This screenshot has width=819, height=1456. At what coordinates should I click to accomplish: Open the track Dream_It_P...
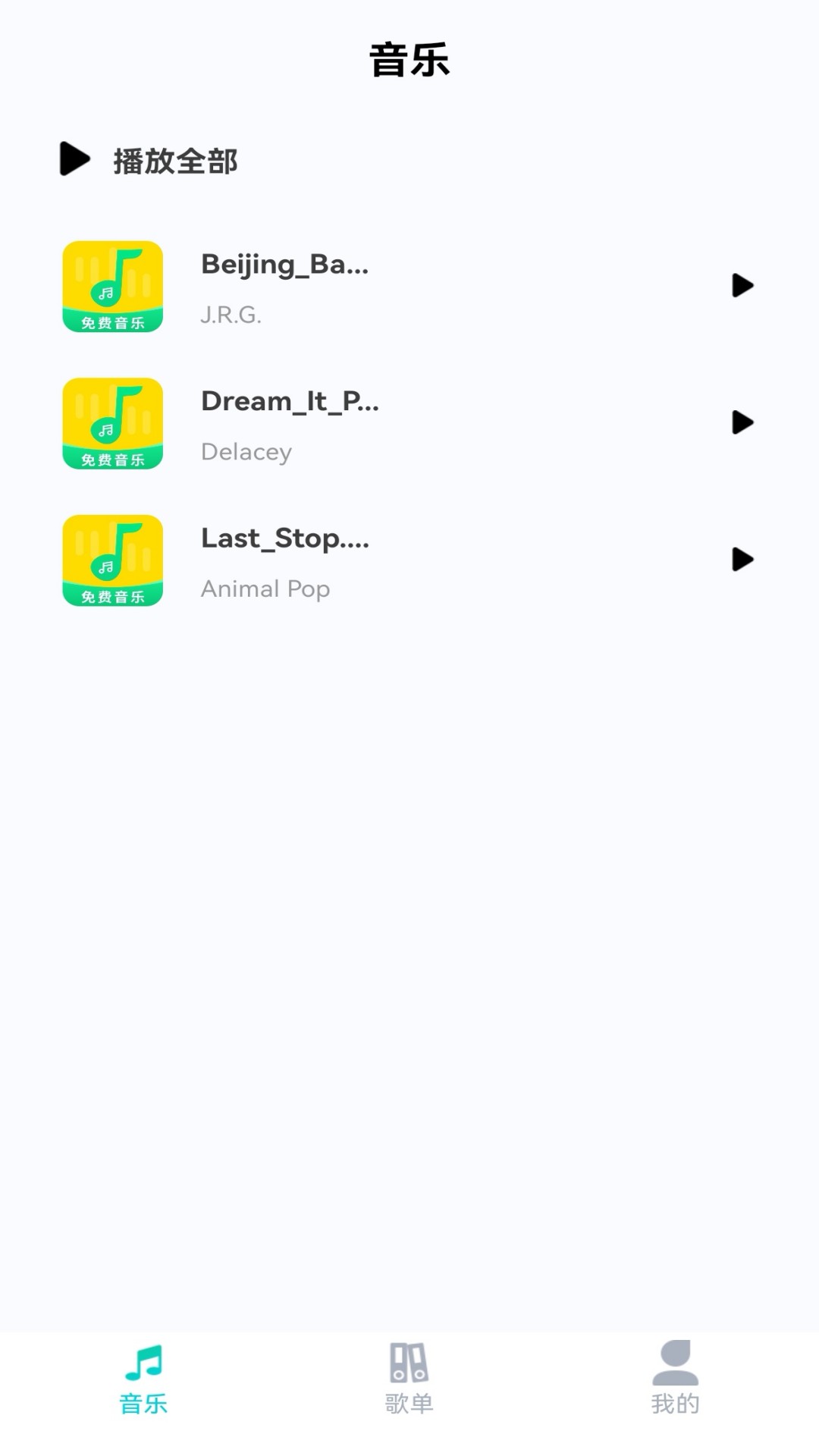click(292, 402)
